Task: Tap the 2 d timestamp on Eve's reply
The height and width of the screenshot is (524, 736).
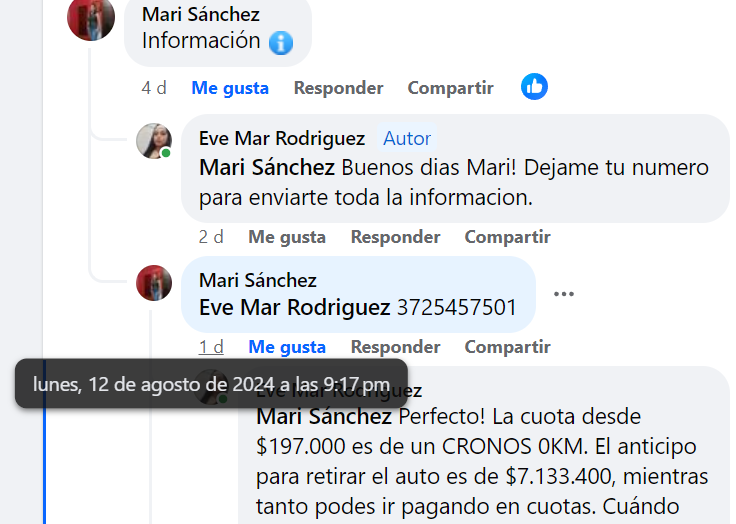Action: 211,237
